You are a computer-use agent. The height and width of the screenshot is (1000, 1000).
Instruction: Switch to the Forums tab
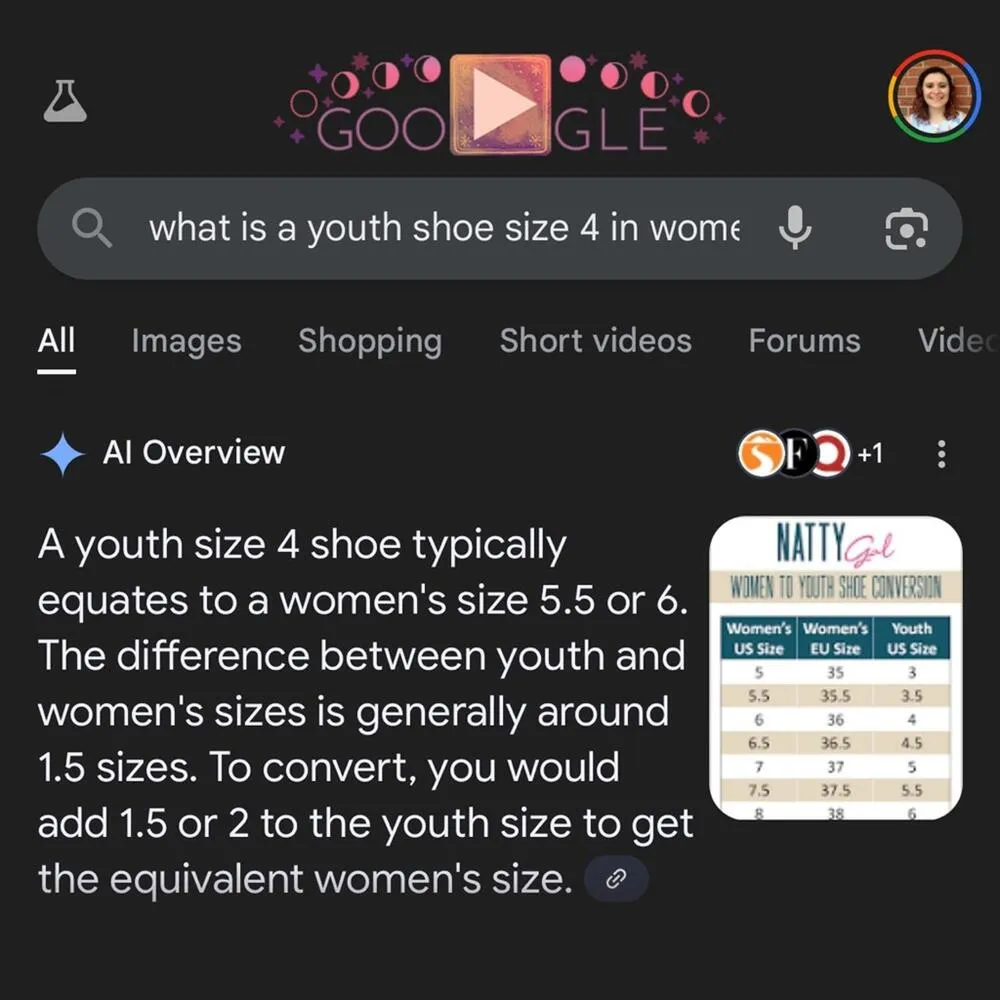coord(804,341)
